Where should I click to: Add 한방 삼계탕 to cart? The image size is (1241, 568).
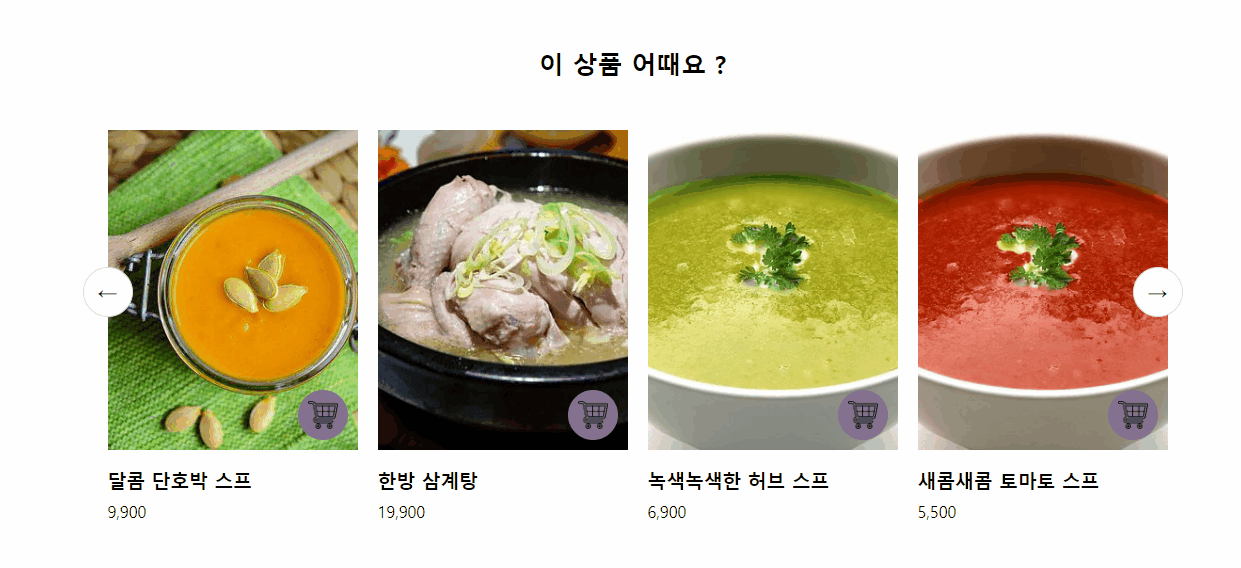point(593,415)
